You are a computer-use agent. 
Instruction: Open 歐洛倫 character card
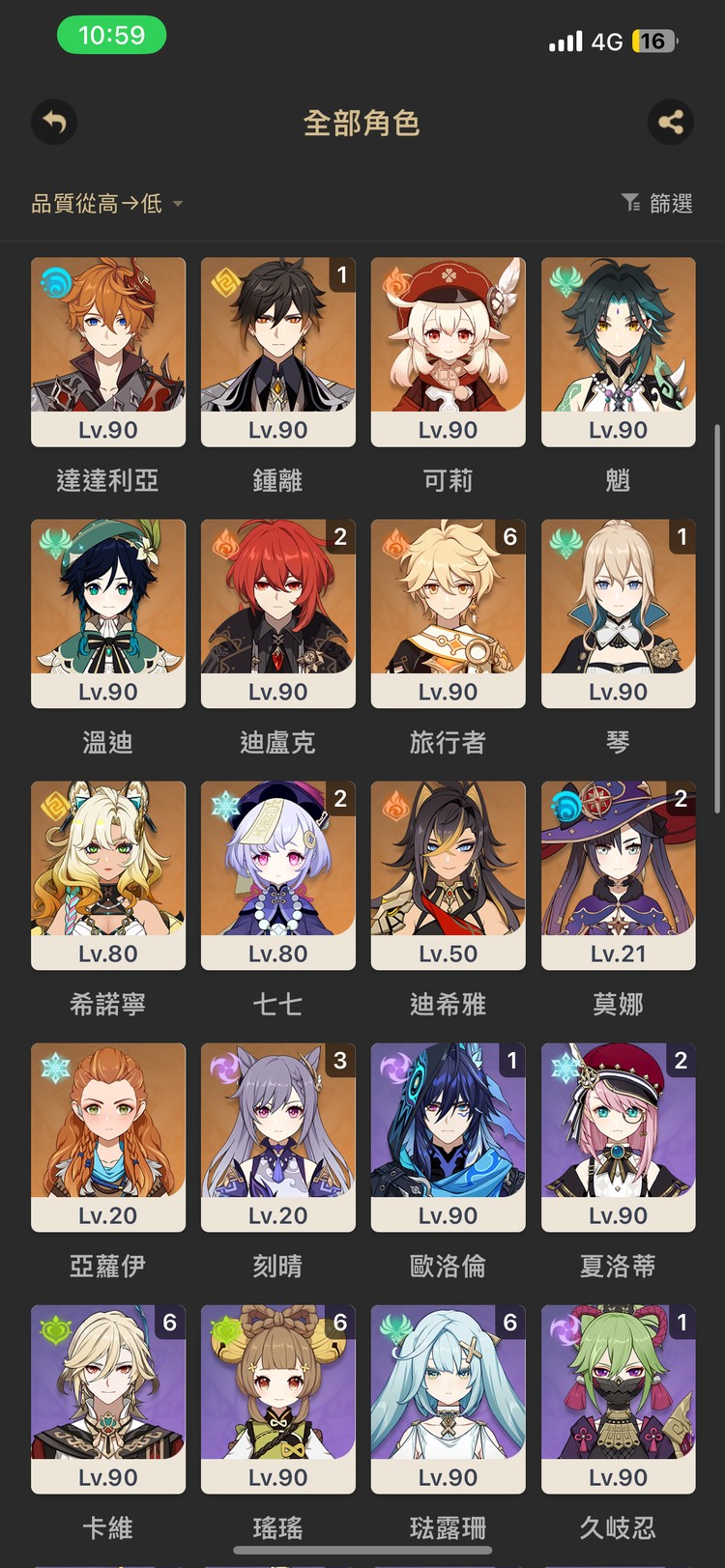coord(449,1136)
